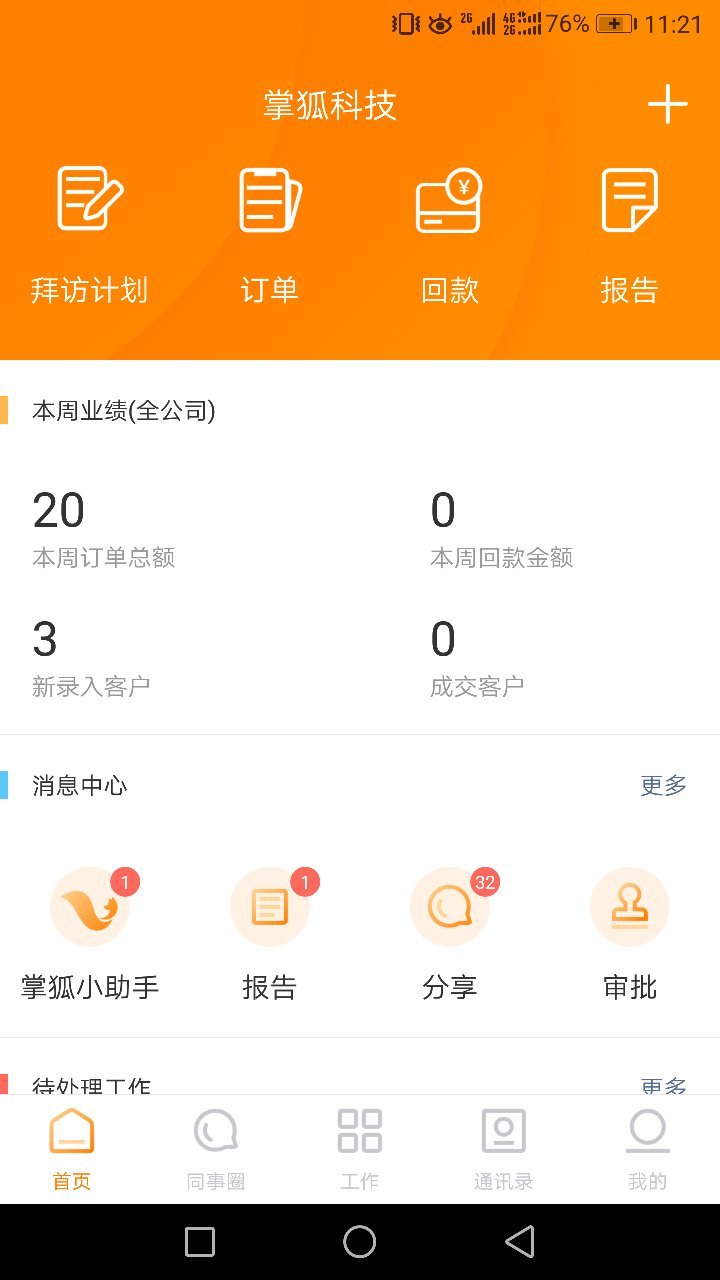Open 掌狐小助手 with notification badge
Viewport: 720px width, 1280px height.
(90, 907)
